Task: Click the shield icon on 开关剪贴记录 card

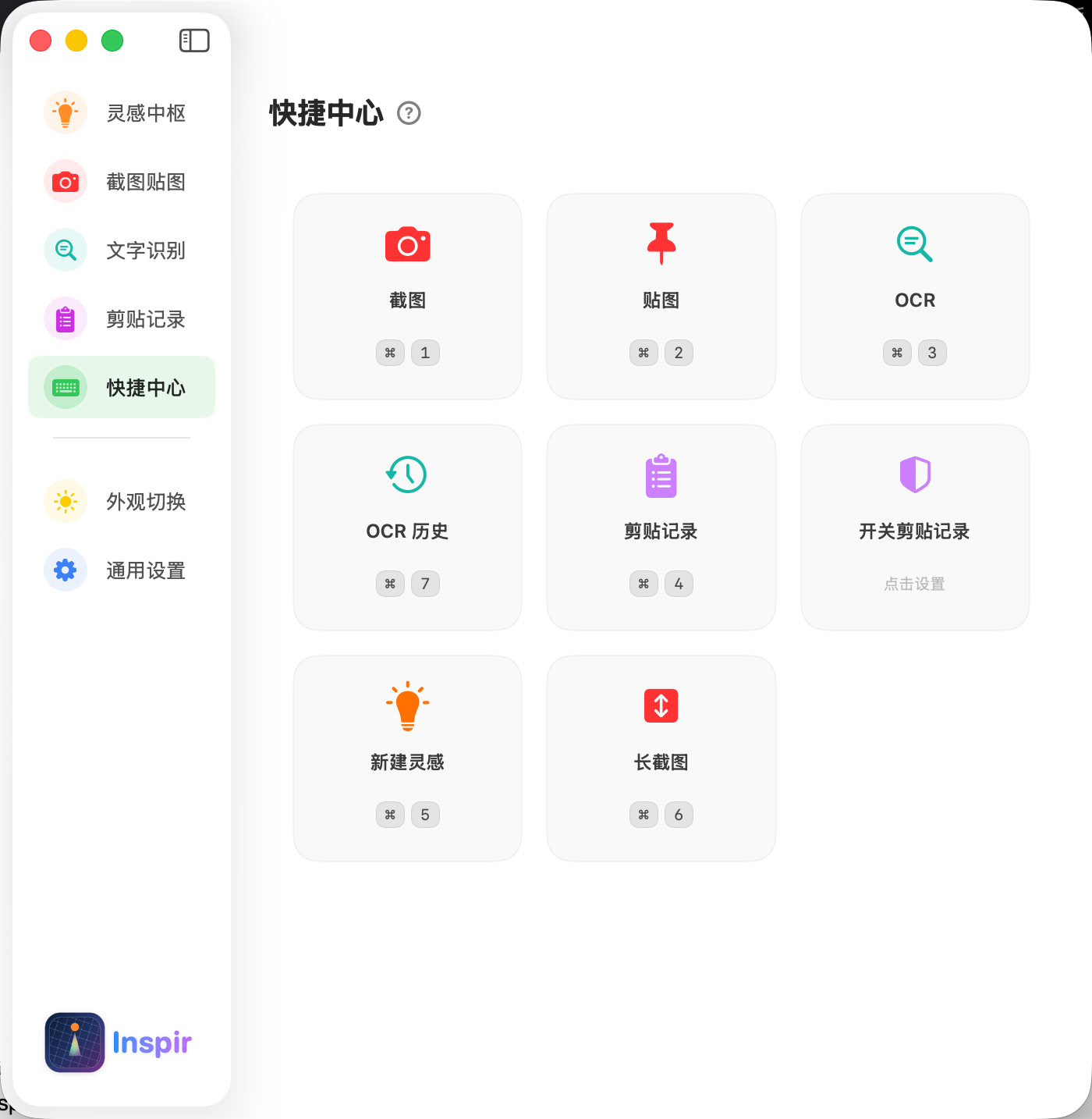Action: 914,474
